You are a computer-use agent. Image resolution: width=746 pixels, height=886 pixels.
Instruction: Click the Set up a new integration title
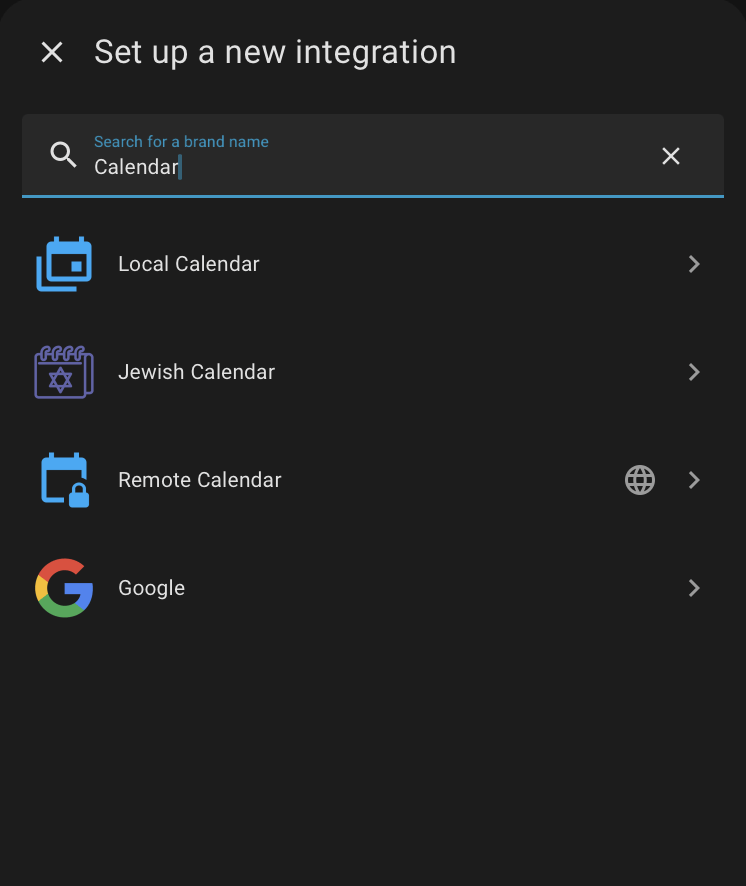(x=275, y=52)
